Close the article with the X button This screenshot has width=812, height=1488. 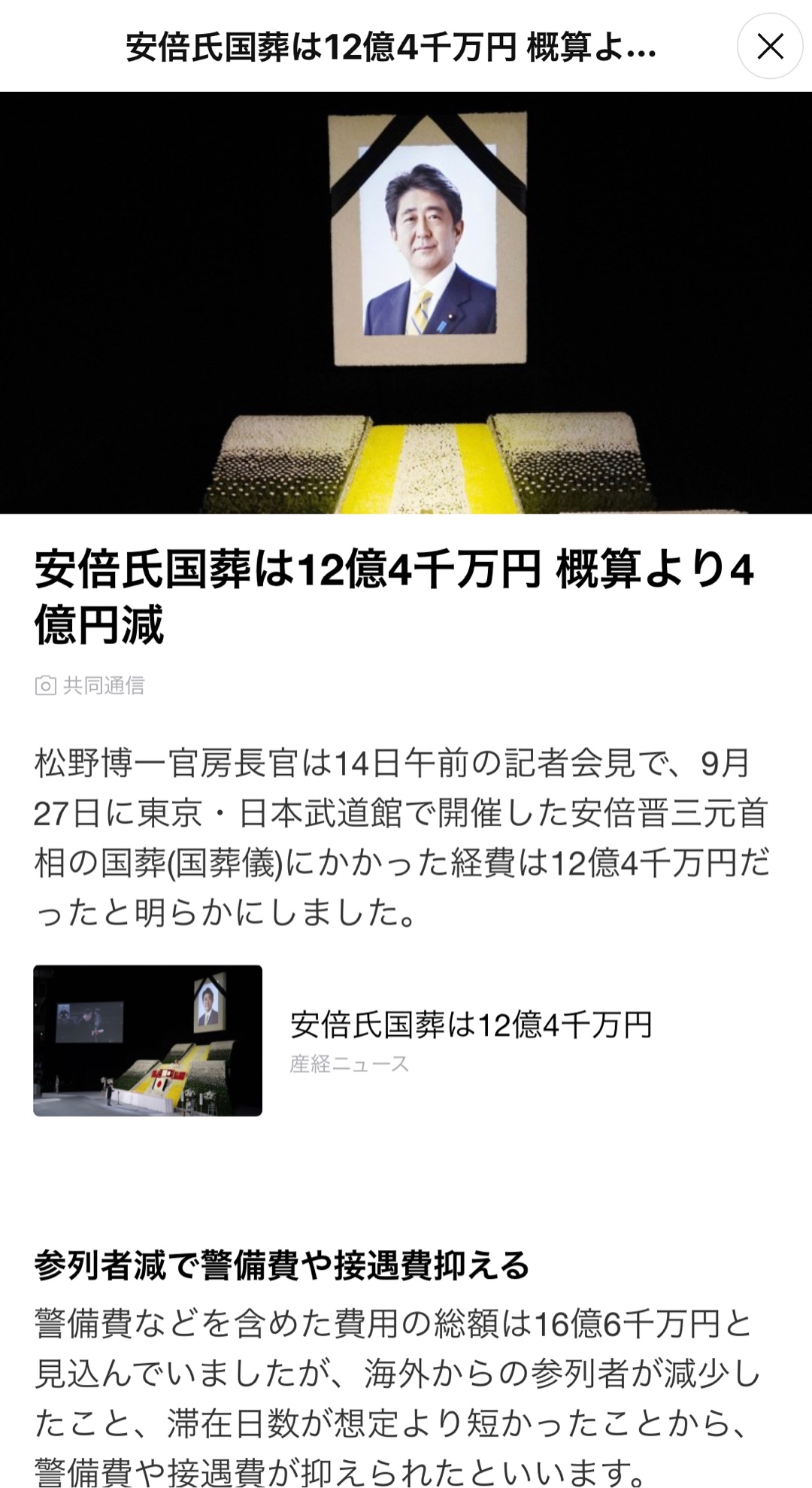click(x=770, y=47)
